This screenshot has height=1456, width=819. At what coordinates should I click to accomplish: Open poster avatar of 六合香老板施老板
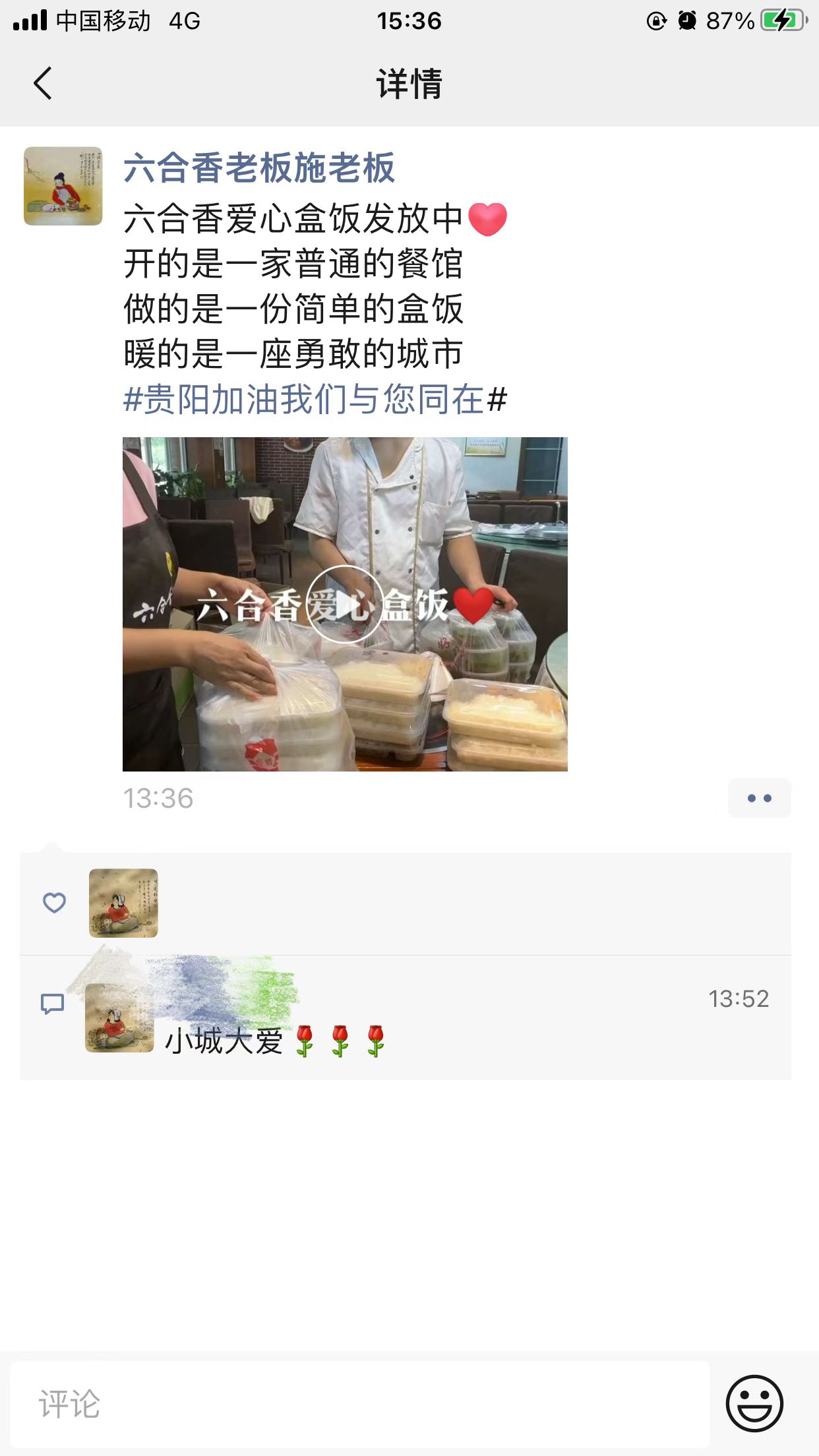point(63,186)
